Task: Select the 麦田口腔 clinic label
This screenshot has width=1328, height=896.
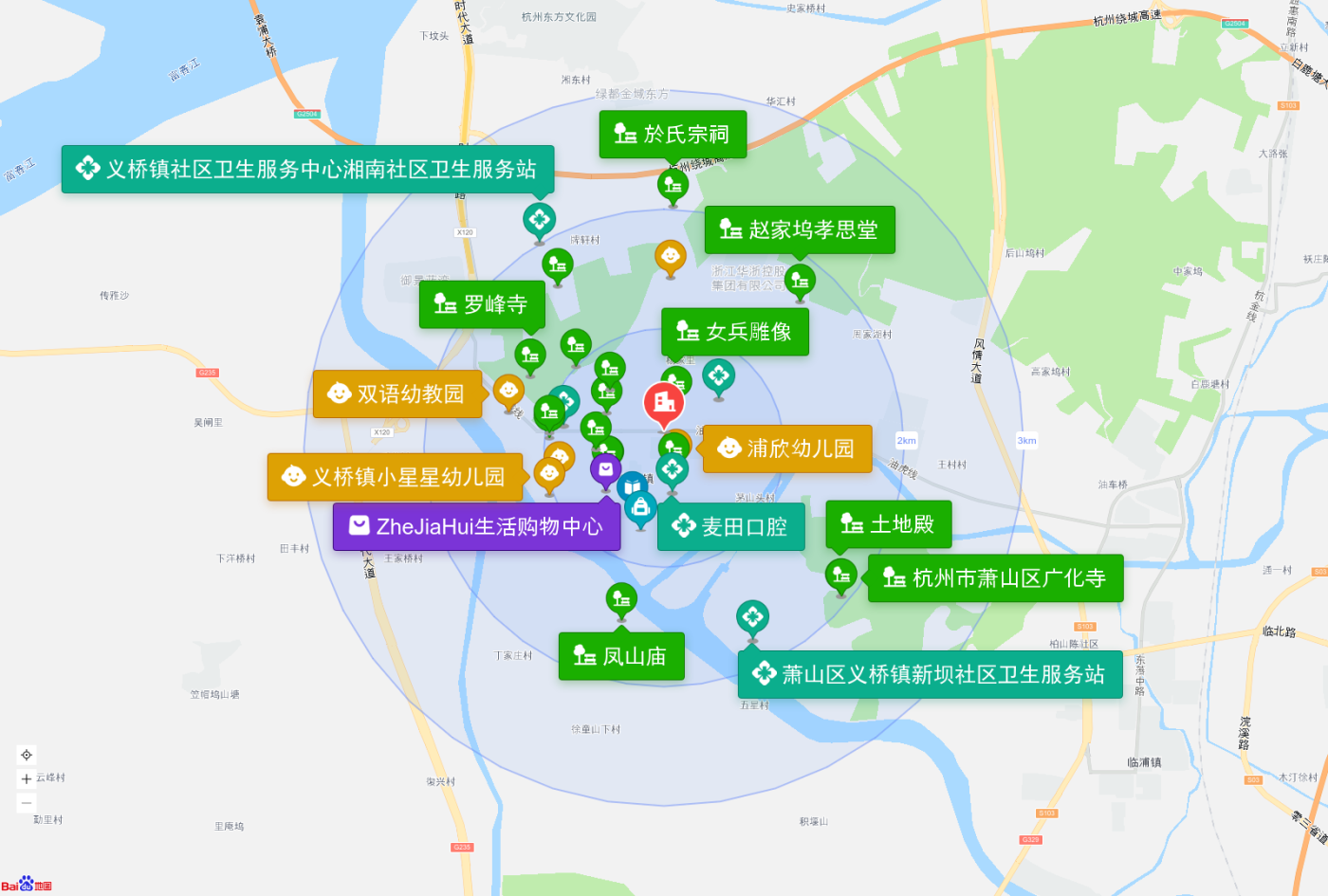Action: [x=730, y=527]
